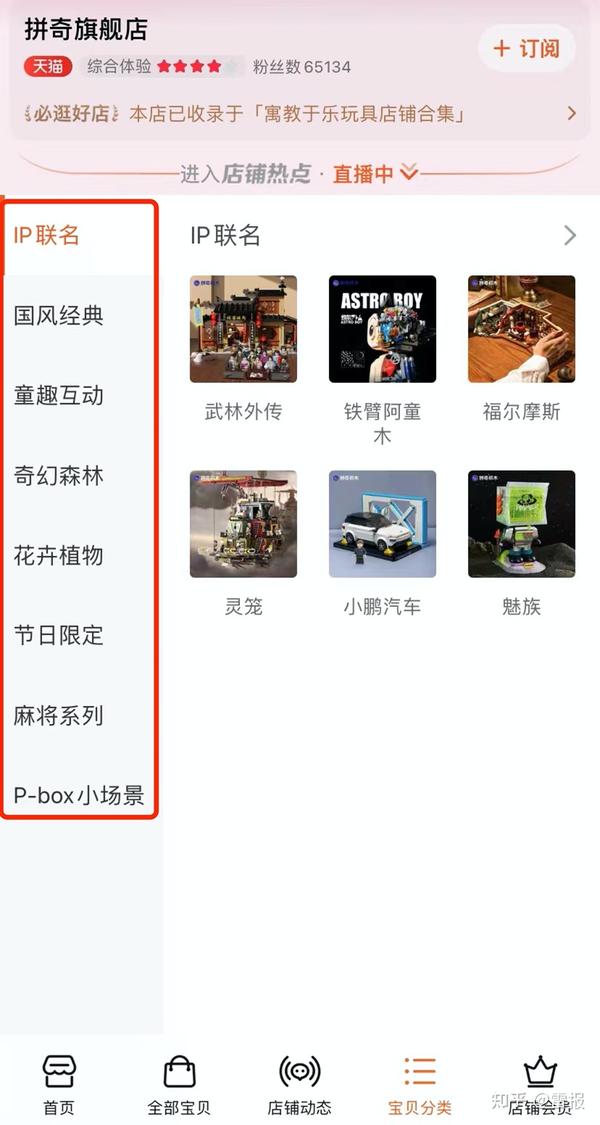Select the 麻将系列 category

pyautogui.click(x=59, y=716)
